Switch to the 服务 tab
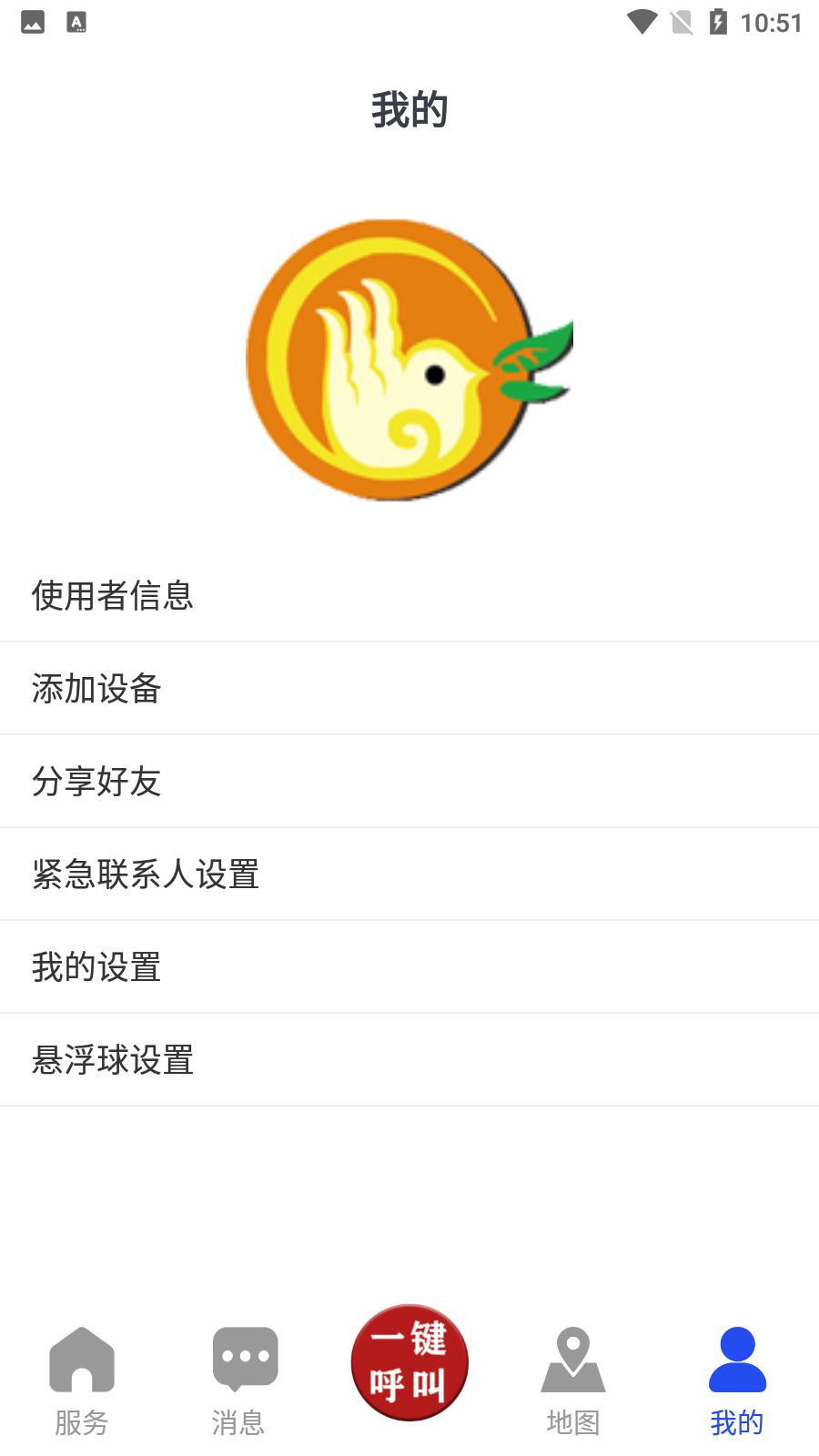 tap(82, 1422)
